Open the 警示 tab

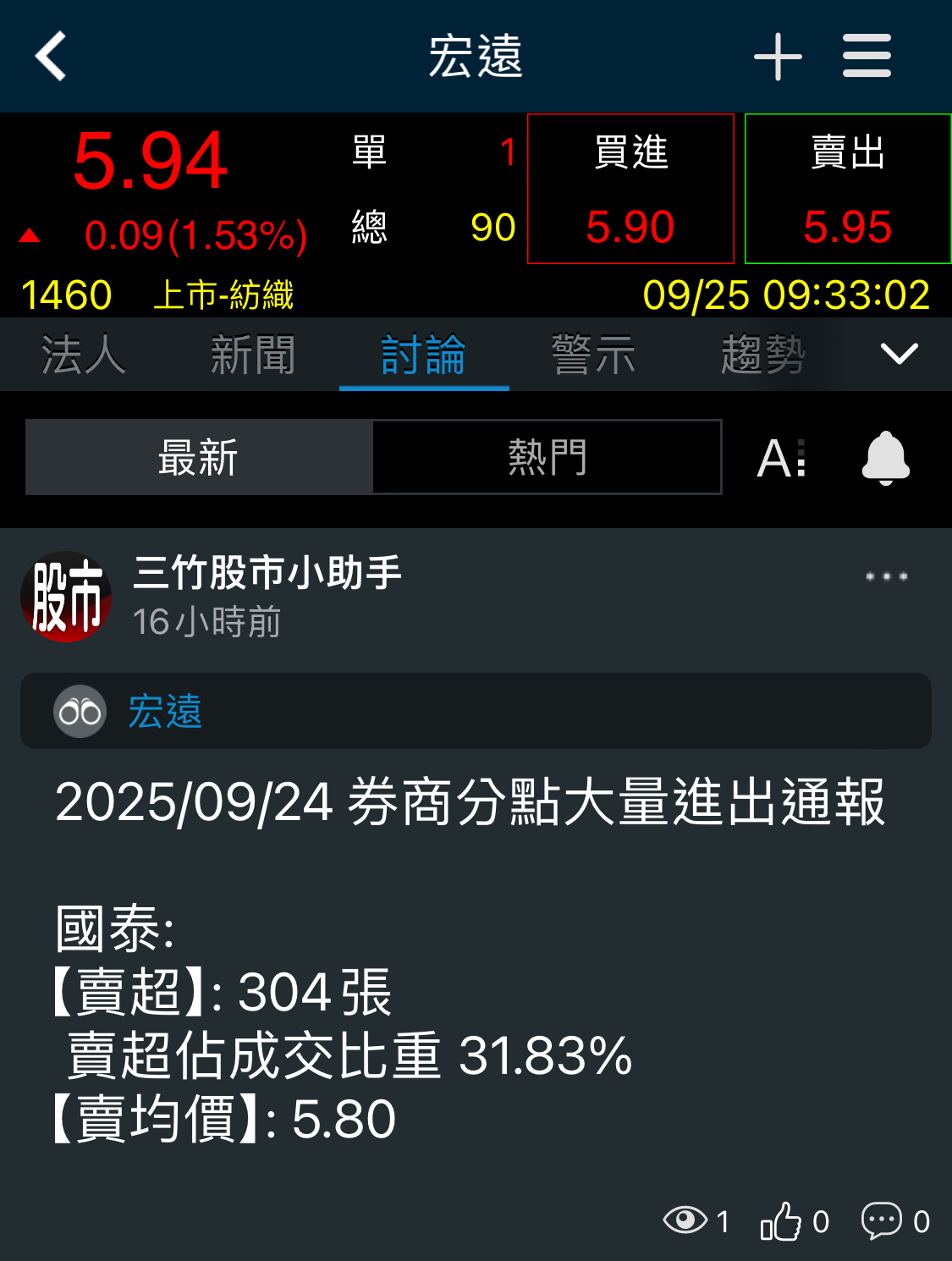point(593,355)
